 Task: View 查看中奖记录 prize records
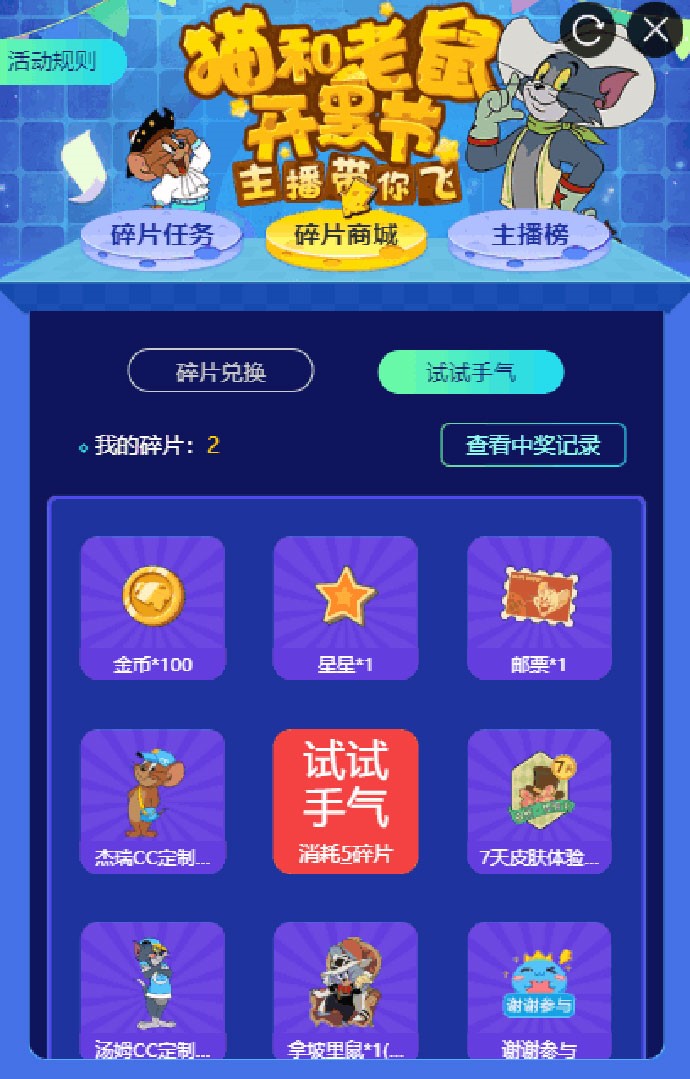click(x=533, y=445)
